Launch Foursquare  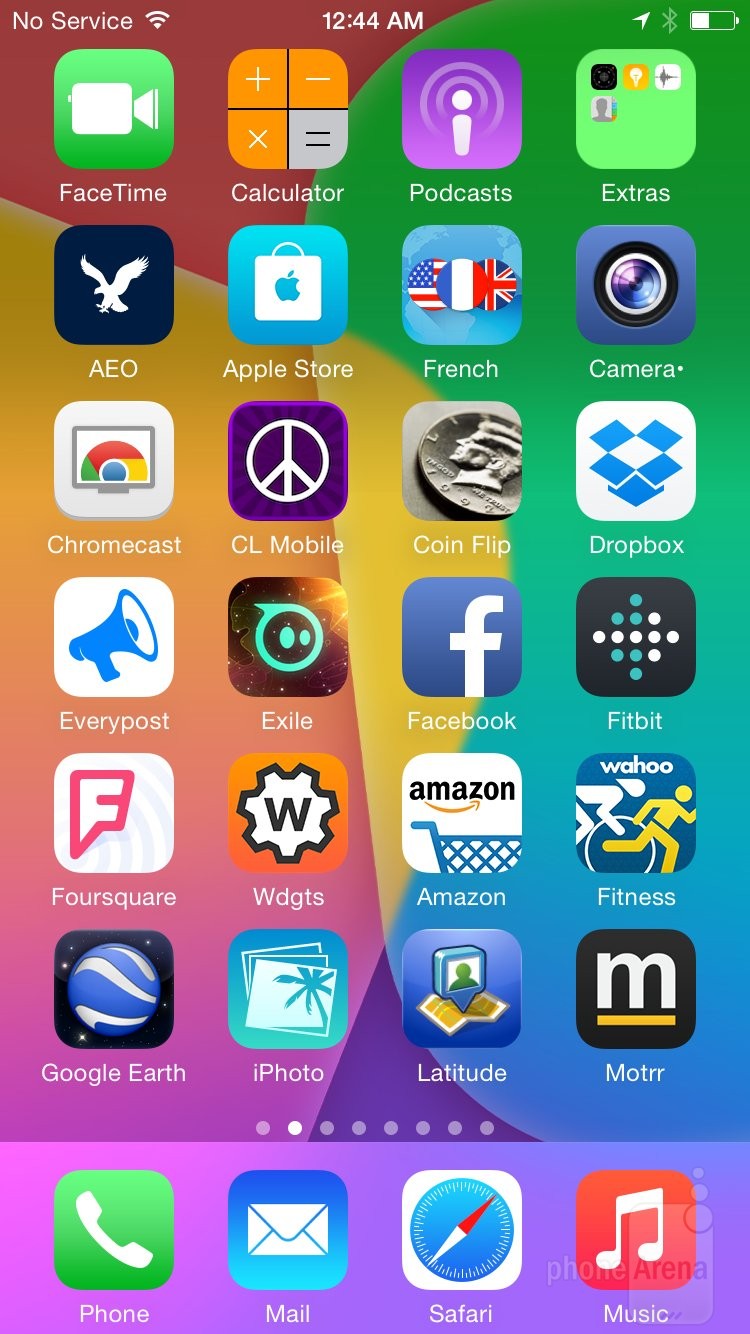[x=114, y=813]
